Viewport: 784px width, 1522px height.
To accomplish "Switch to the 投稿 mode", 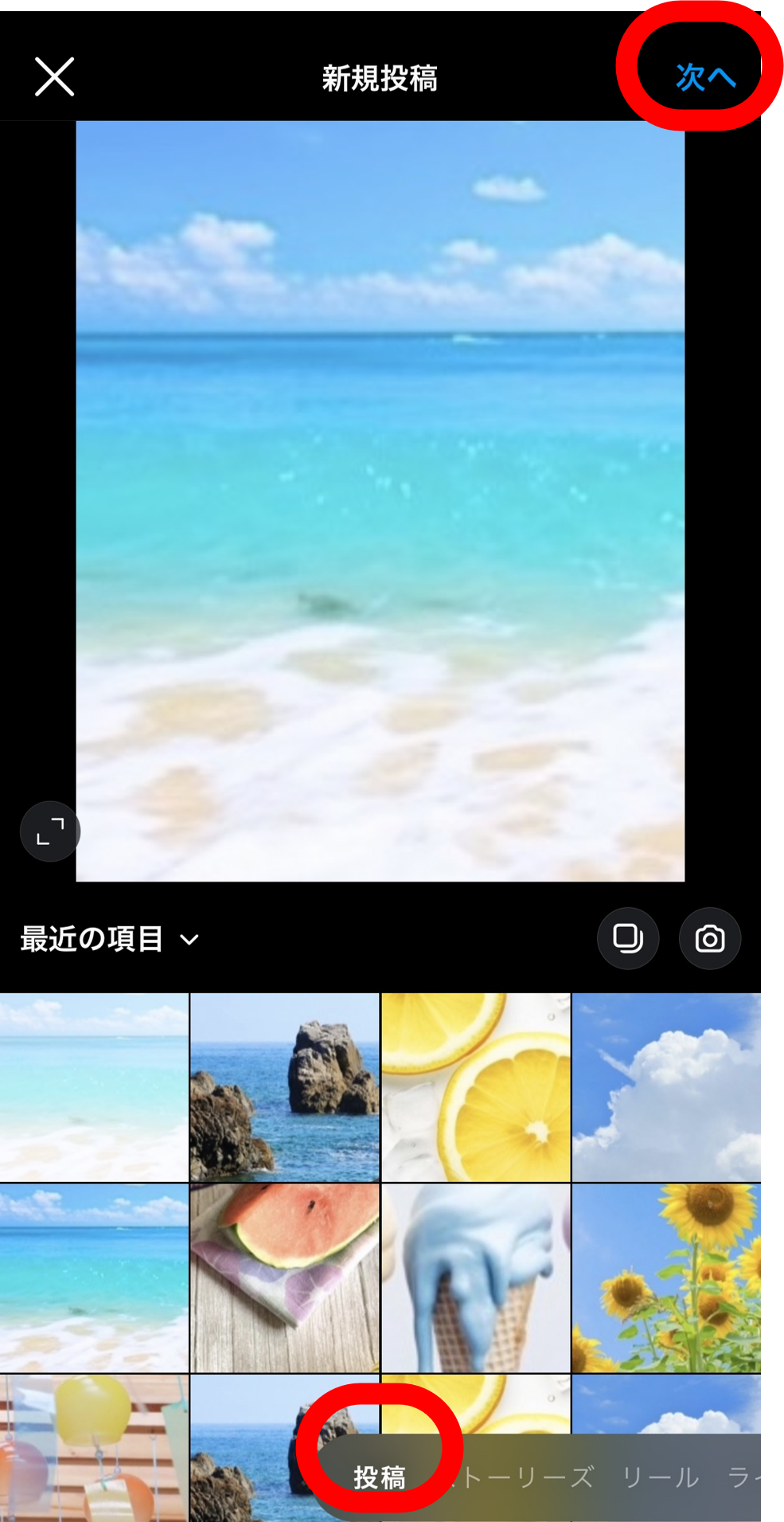I will pyautogui.click(x=380, y=1477).
